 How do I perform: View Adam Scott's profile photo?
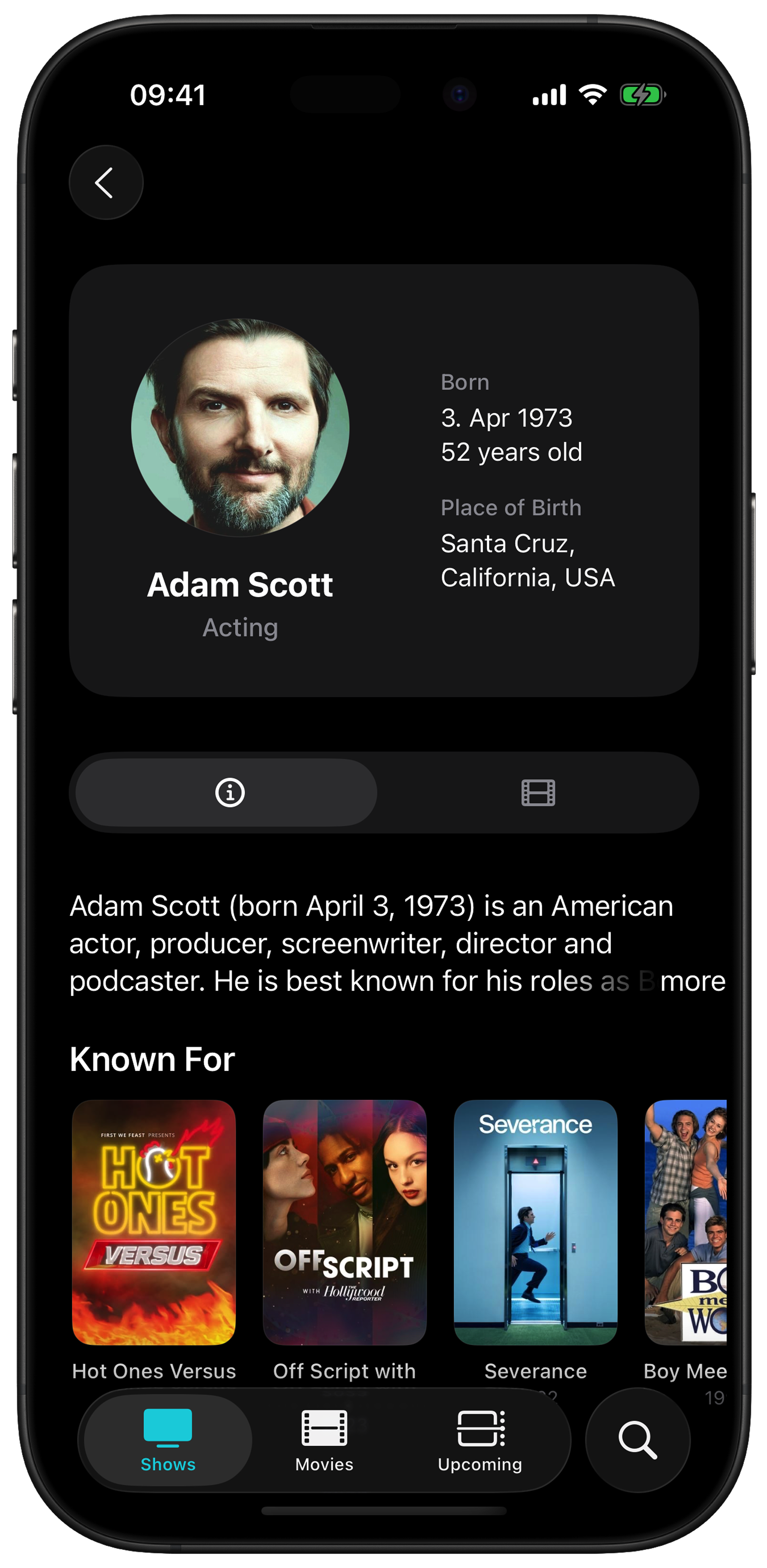241,428
